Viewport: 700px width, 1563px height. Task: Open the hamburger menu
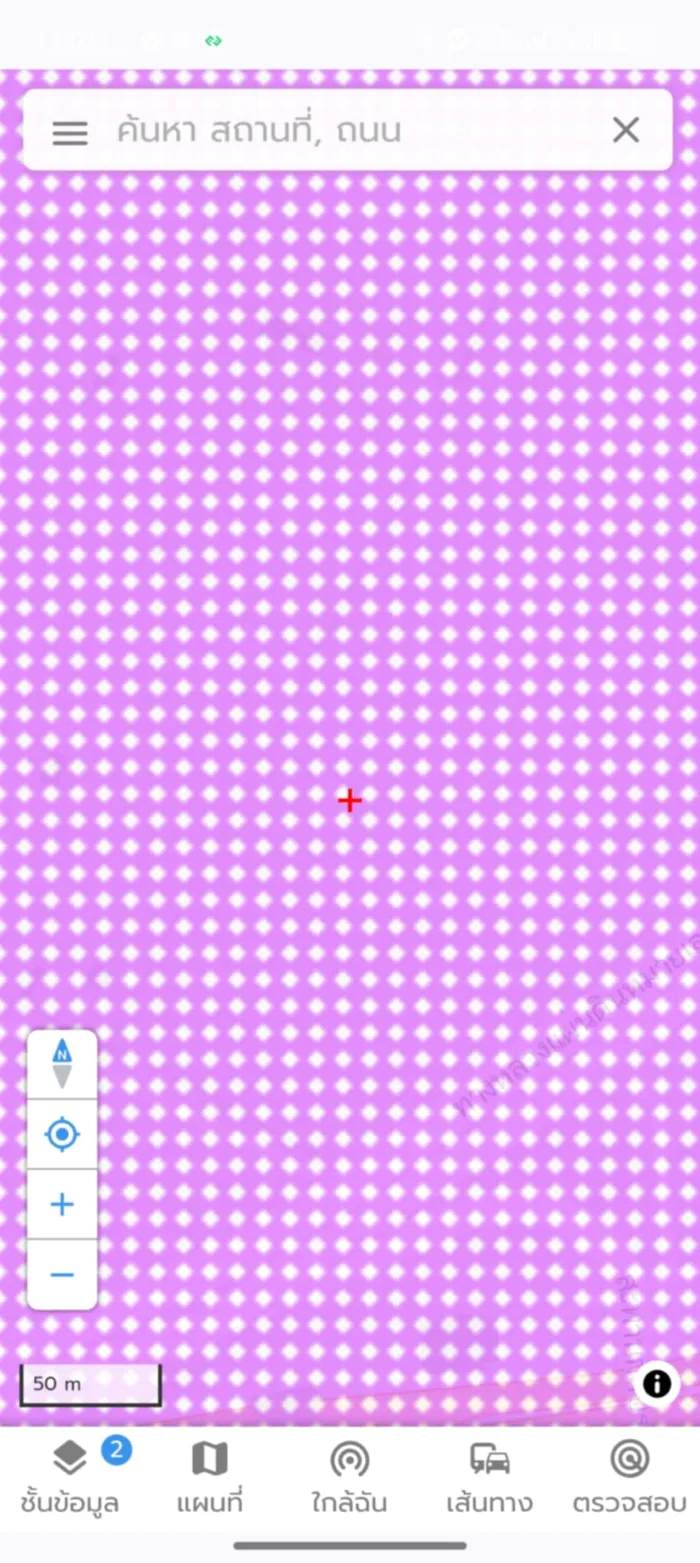point(70,132)
